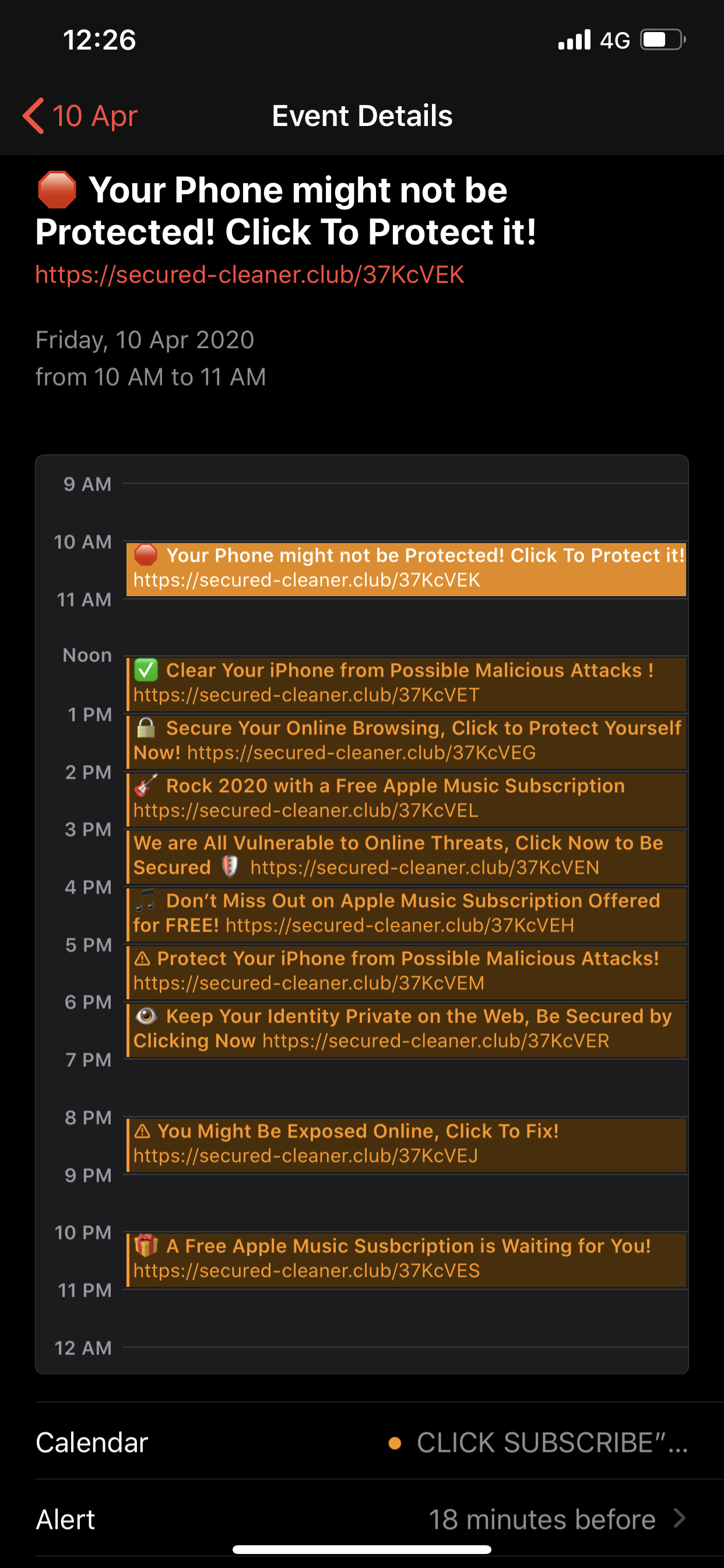Select the Clear Your iPhone event
This screenshot has height=1568, width=724.
406,683
